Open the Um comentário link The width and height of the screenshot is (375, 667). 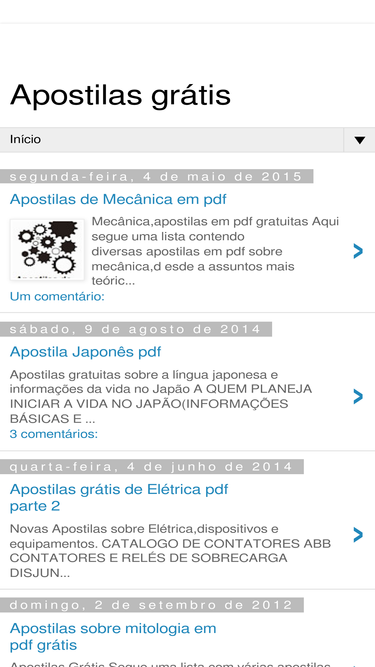(57, 296)
